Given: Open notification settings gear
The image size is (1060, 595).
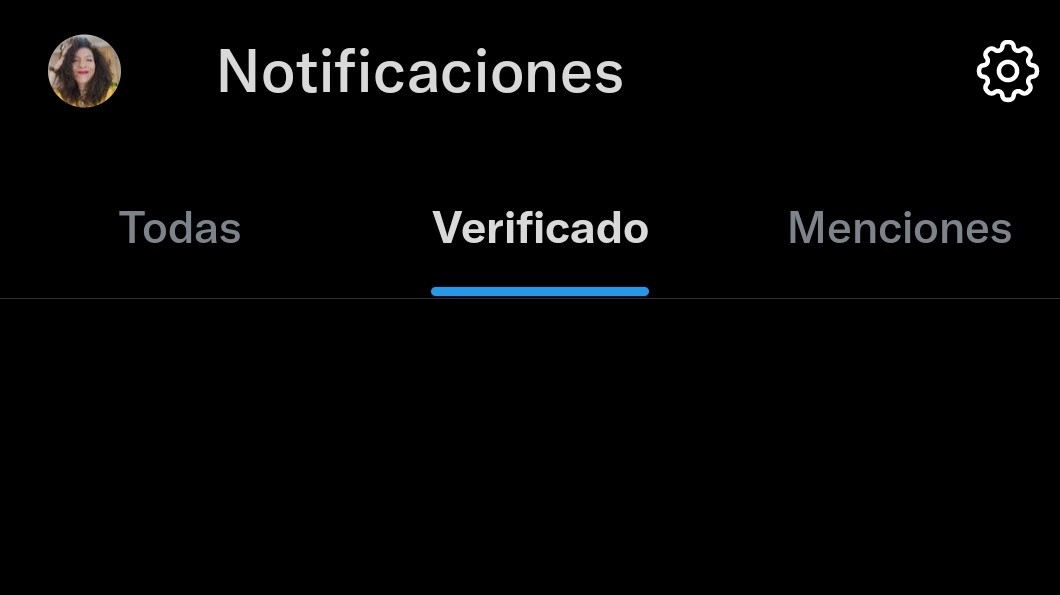Looking at the screenshot, I should coord(1007,71).
